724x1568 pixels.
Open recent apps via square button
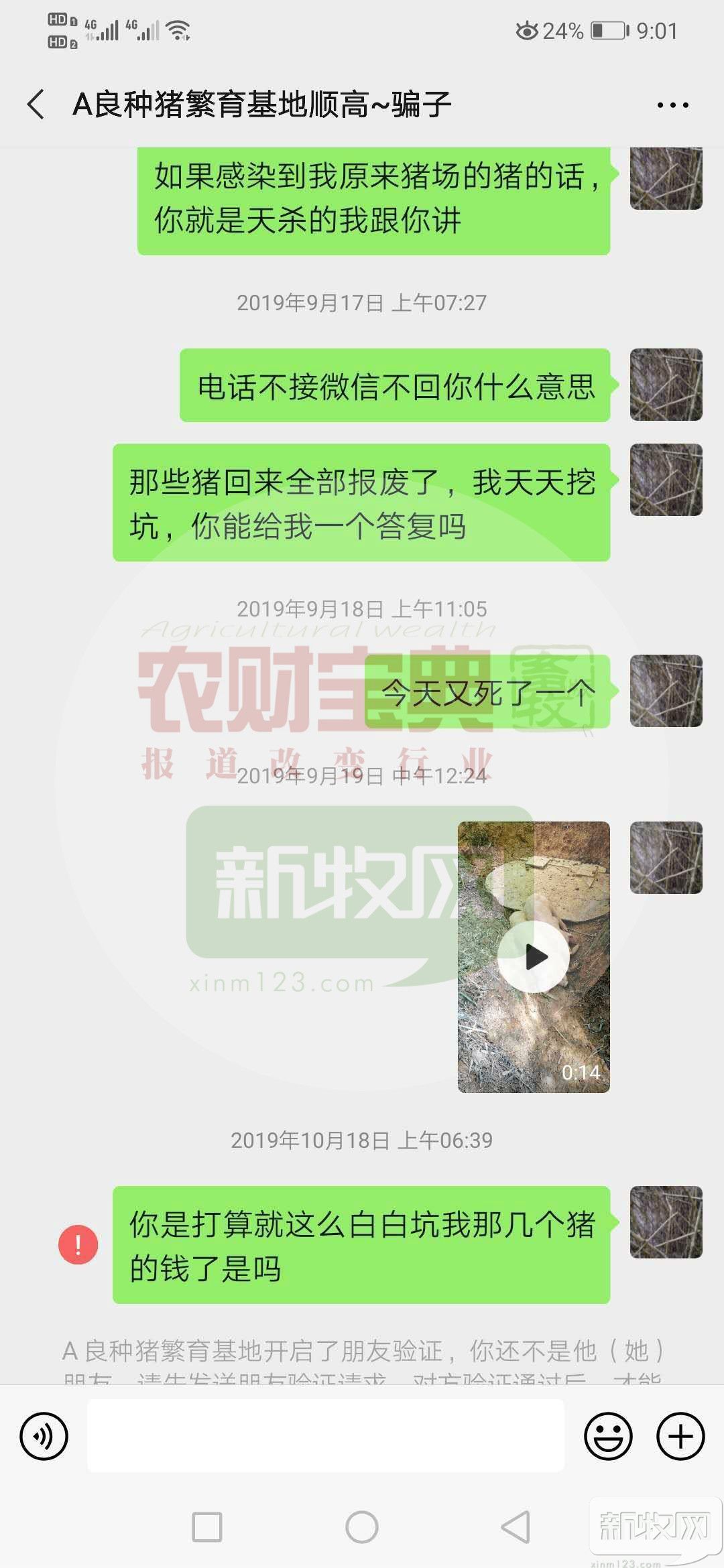click(207, 1527)
